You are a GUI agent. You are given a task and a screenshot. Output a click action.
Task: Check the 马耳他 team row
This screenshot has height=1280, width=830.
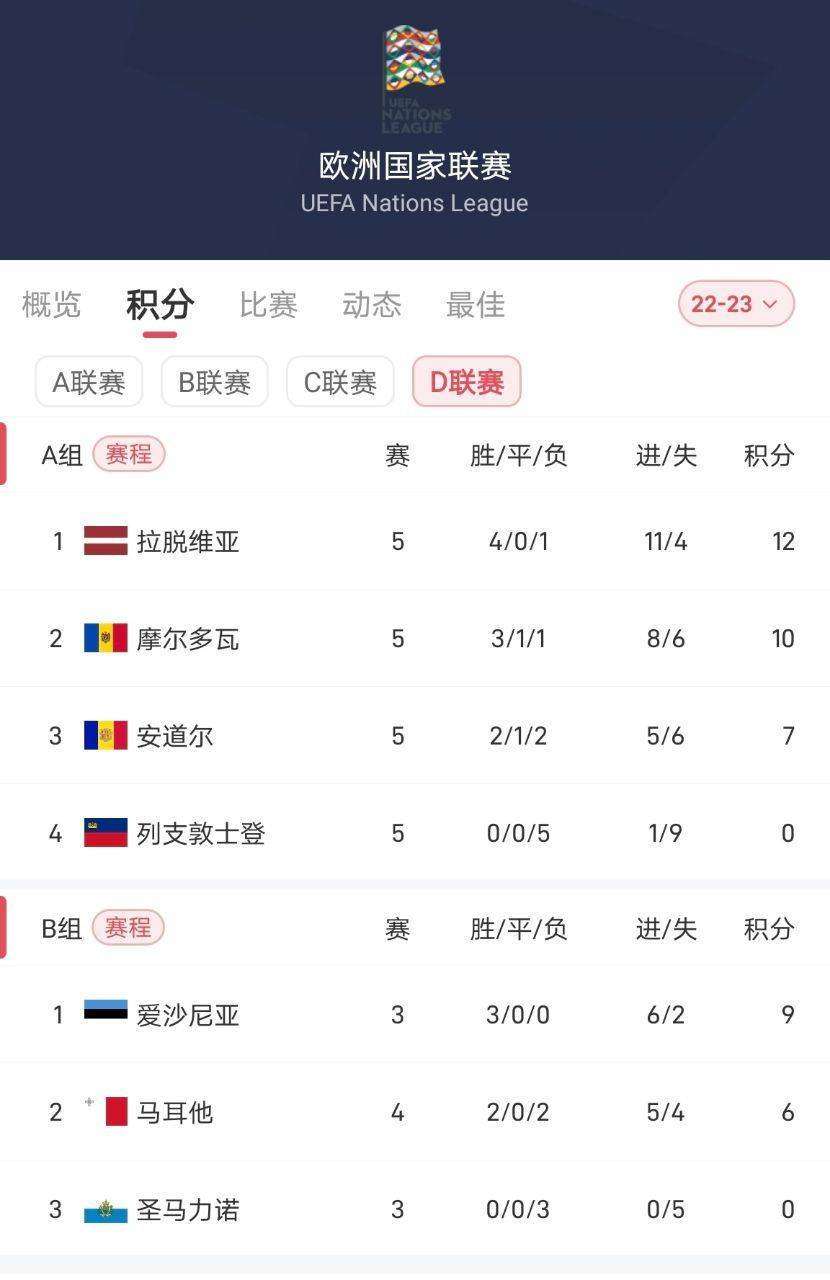pyautogui.click(x=175, y=1112)
